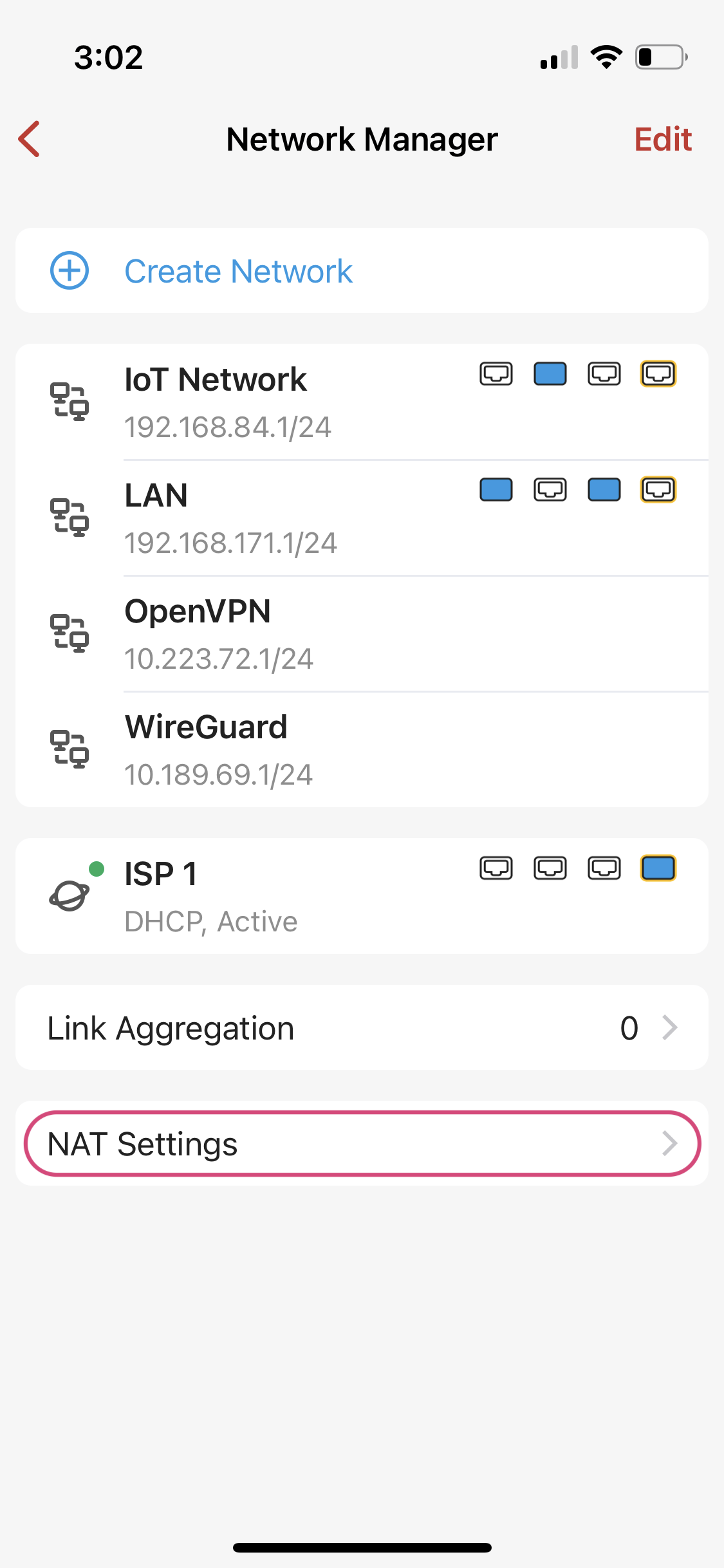724x1568 pixels.
Task: Tap Edit in the top bar
Action: pos(663,139)
